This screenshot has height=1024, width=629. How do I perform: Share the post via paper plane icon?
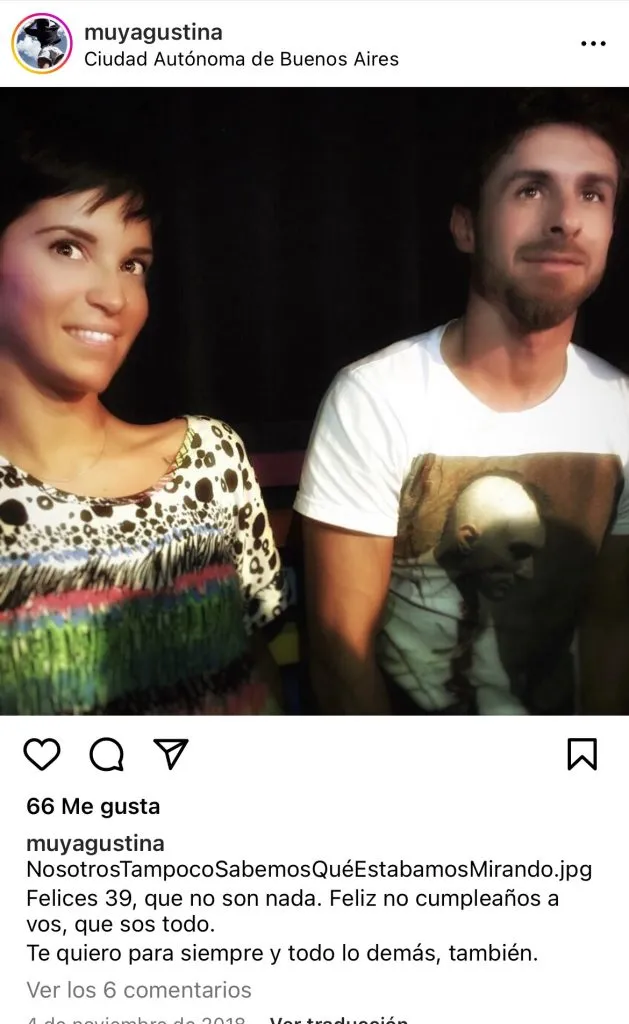coord(171,754)
